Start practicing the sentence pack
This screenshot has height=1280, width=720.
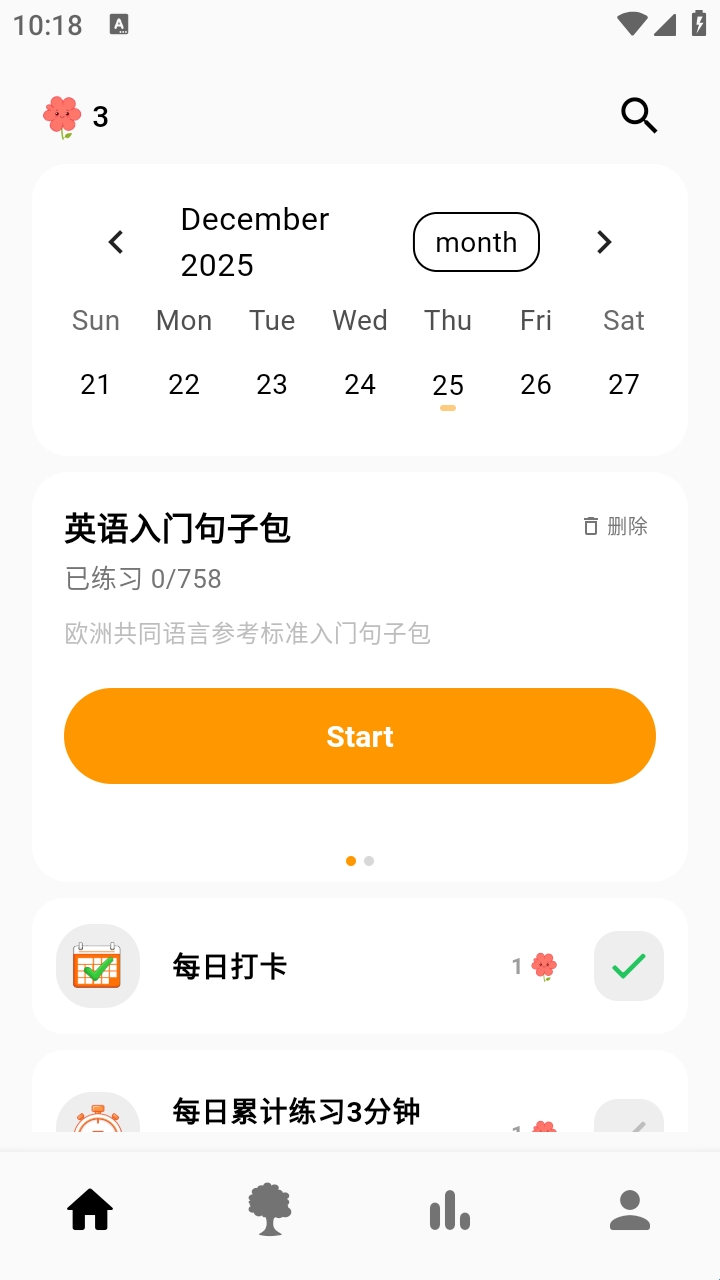(360, 736)
